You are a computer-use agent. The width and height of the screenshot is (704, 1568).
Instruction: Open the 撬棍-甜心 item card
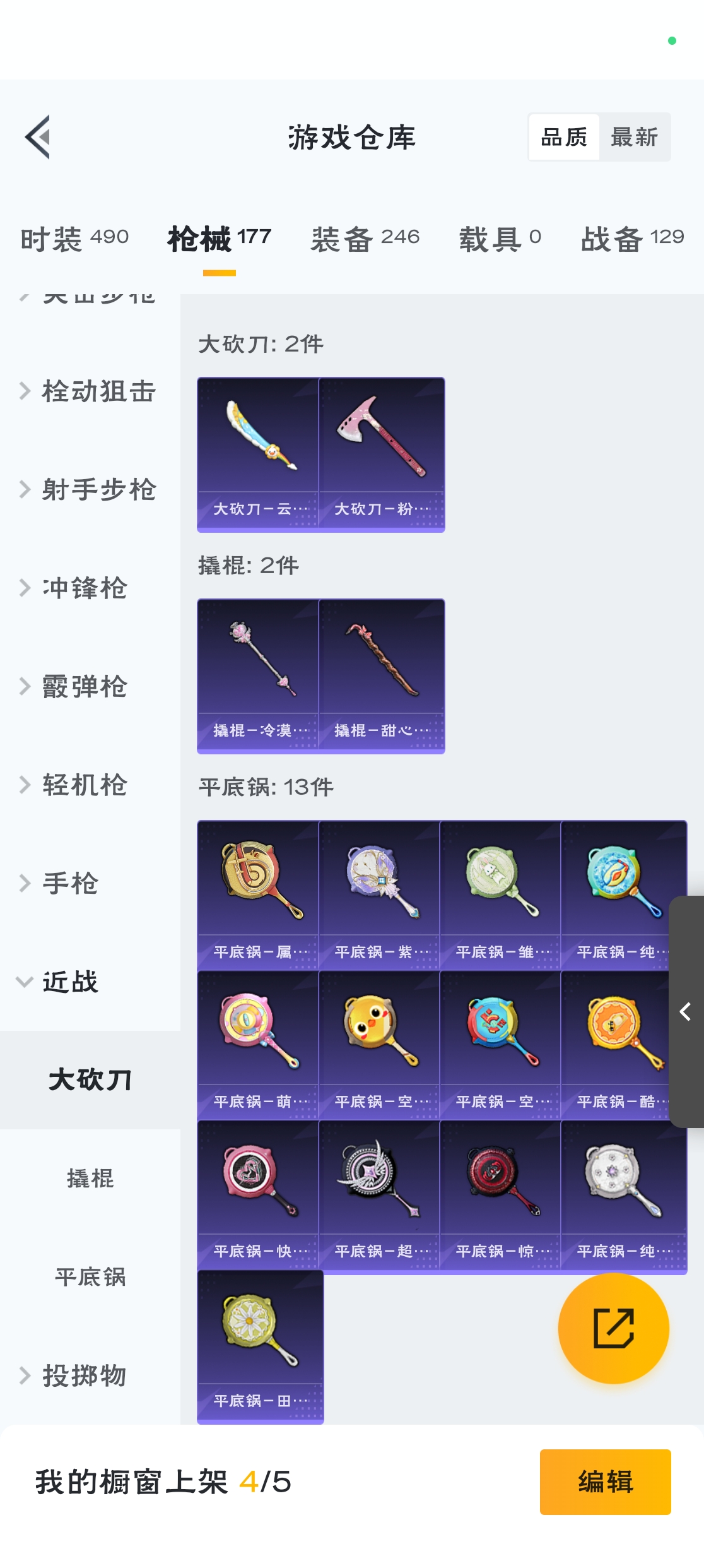click(382, 676)
